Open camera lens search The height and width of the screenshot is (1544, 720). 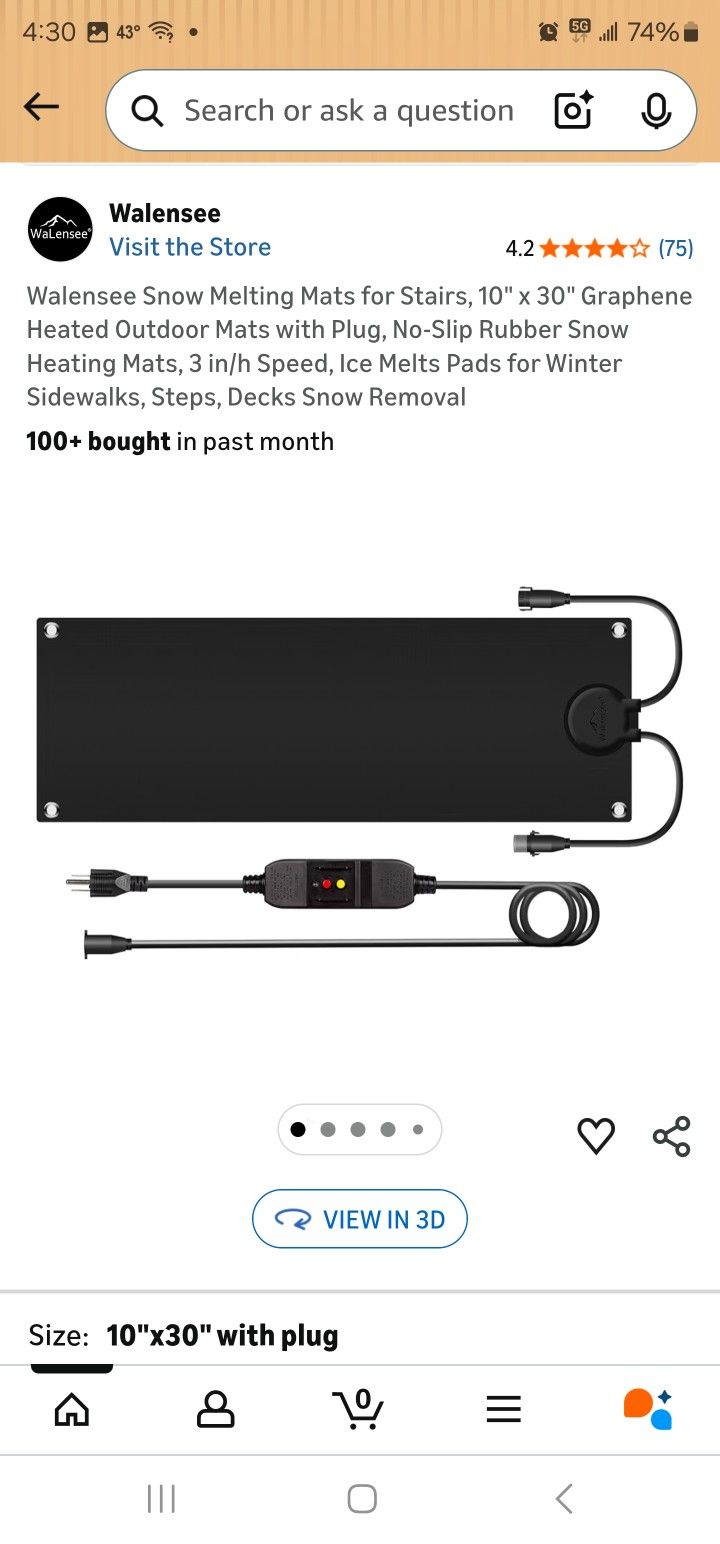[x=574, y=110]
